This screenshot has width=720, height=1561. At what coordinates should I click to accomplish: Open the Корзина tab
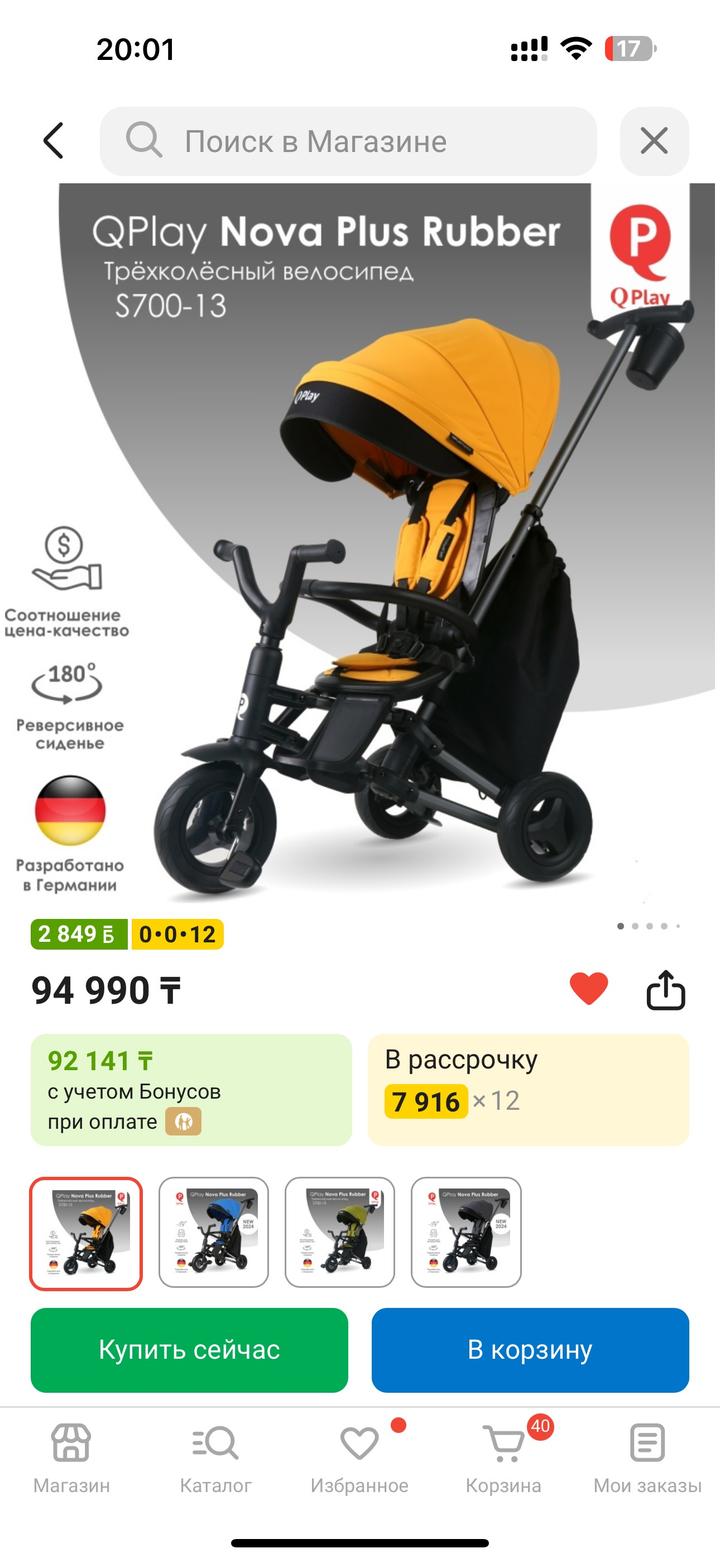click(503, 1459)
